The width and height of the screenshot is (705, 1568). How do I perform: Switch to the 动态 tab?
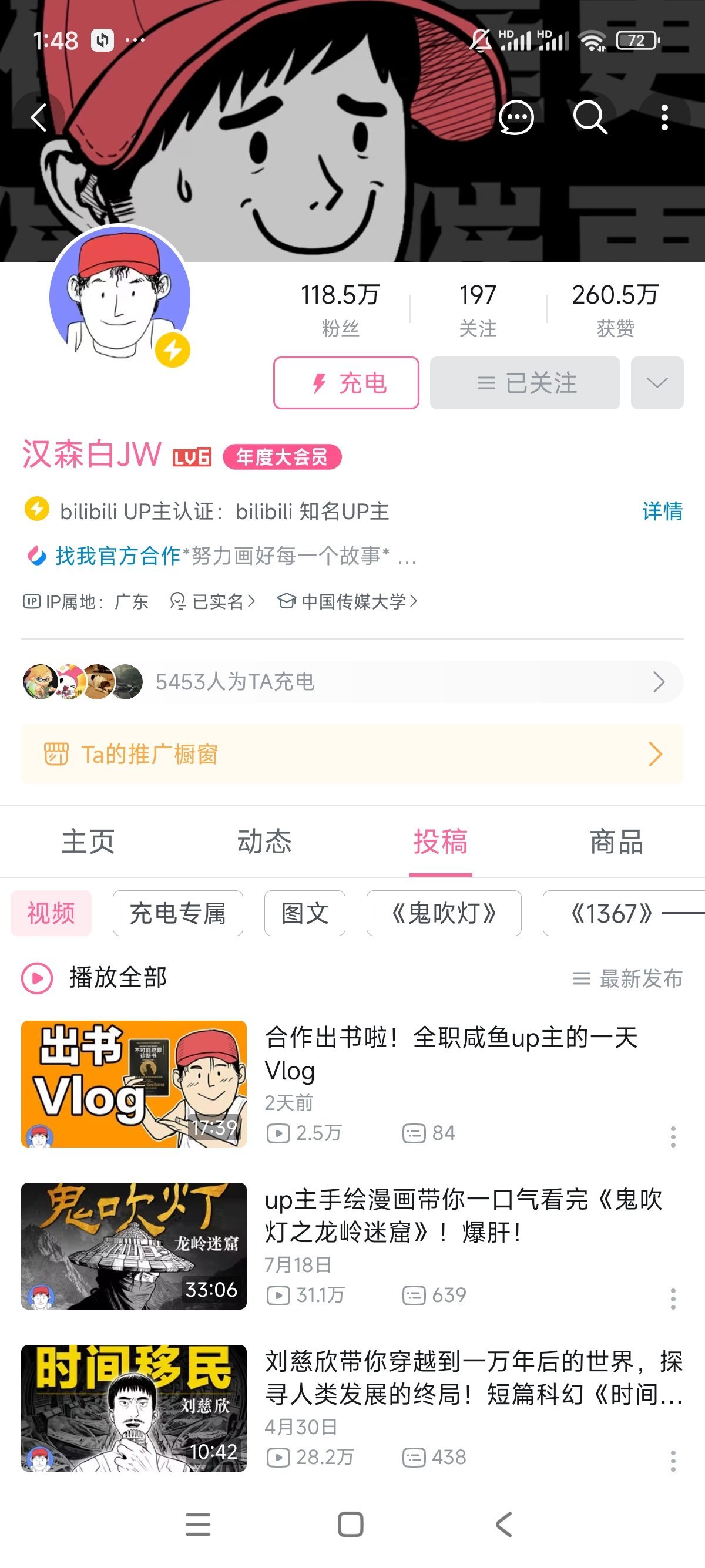264,843
